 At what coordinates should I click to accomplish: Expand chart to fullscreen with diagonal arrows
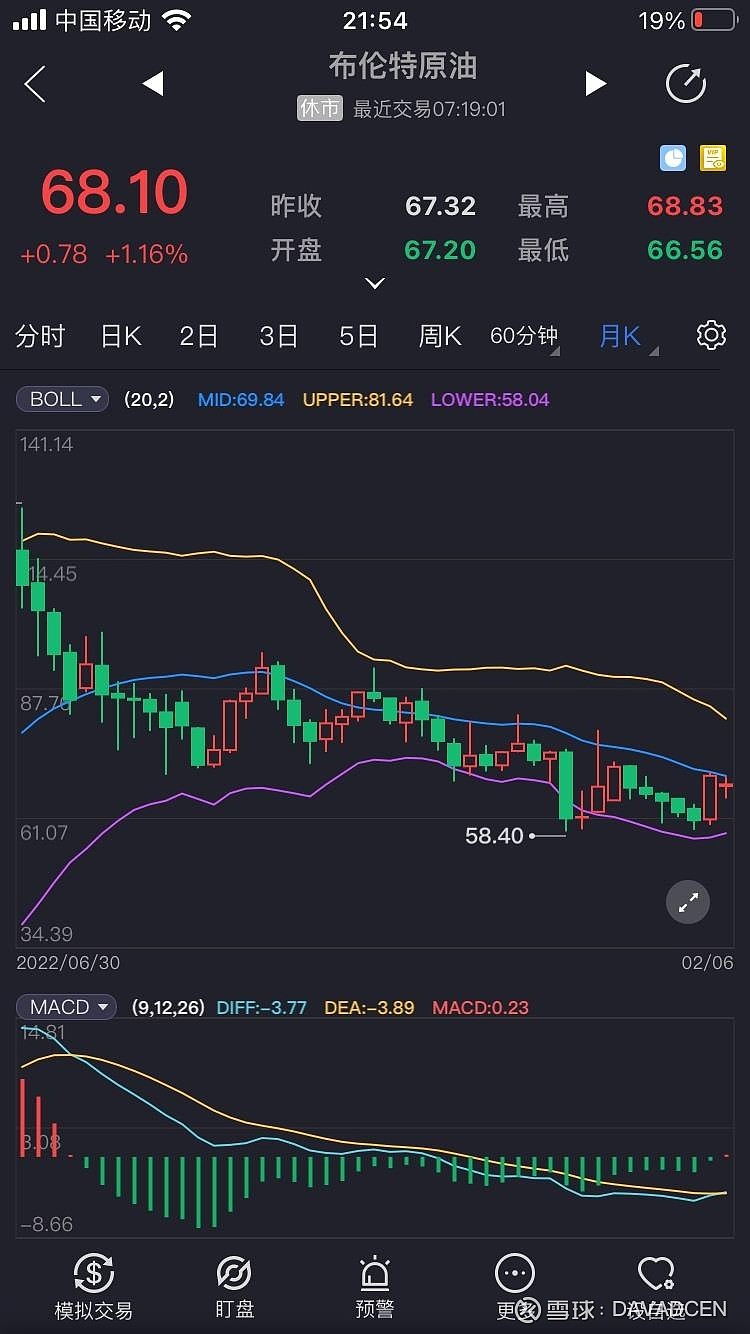tap(687, 901)
